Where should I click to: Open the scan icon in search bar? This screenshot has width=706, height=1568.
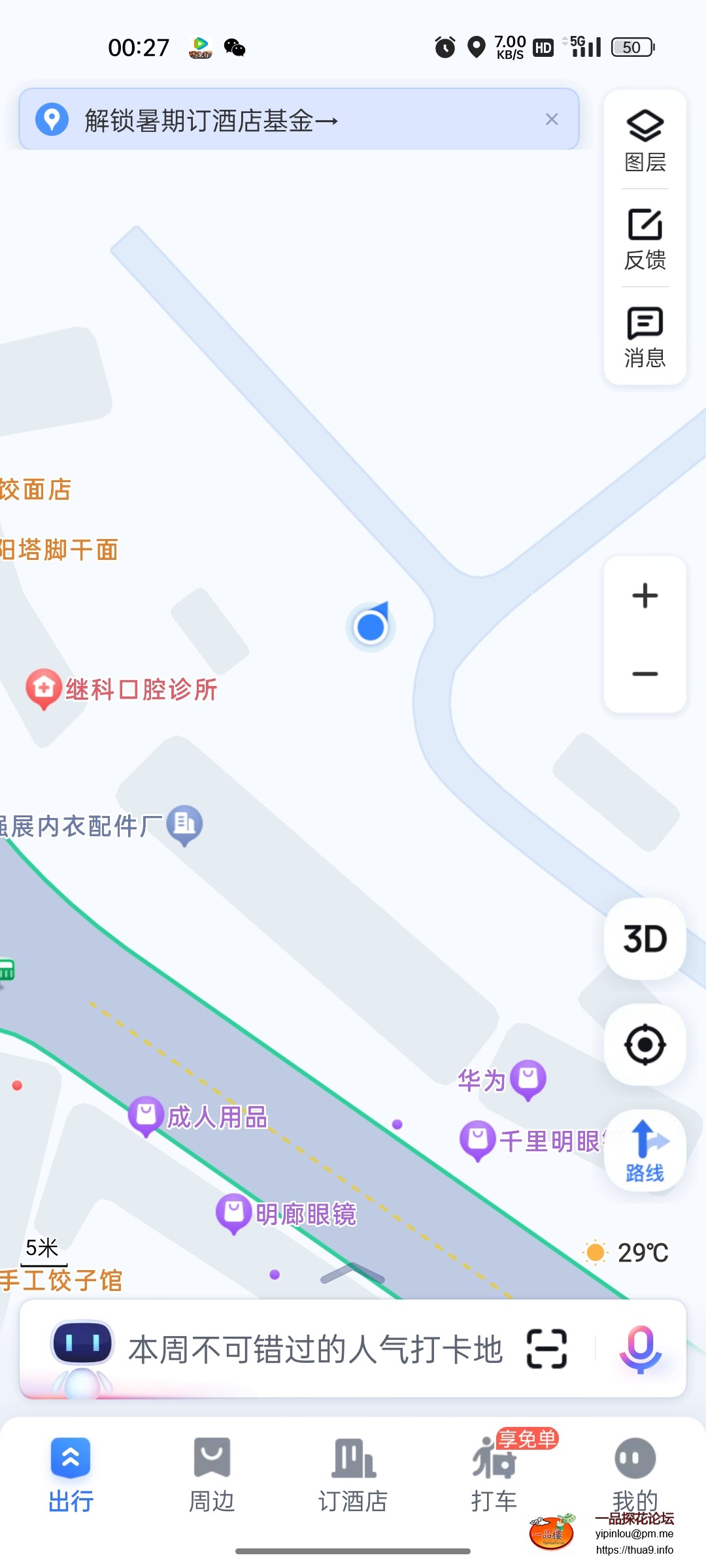pos(546,1348)
